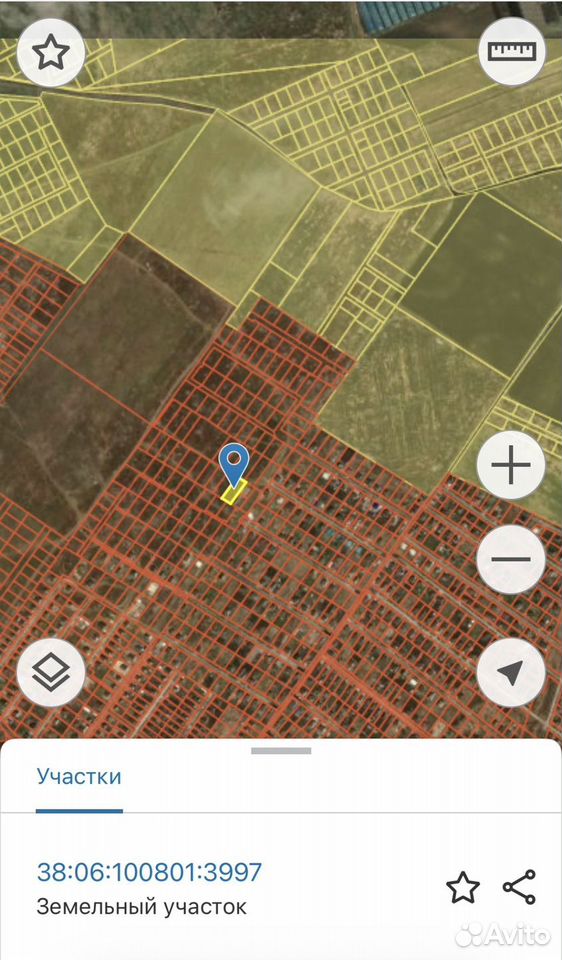Select the Участки tab
The width and height of the screenshot is (562, 960).
79,776
